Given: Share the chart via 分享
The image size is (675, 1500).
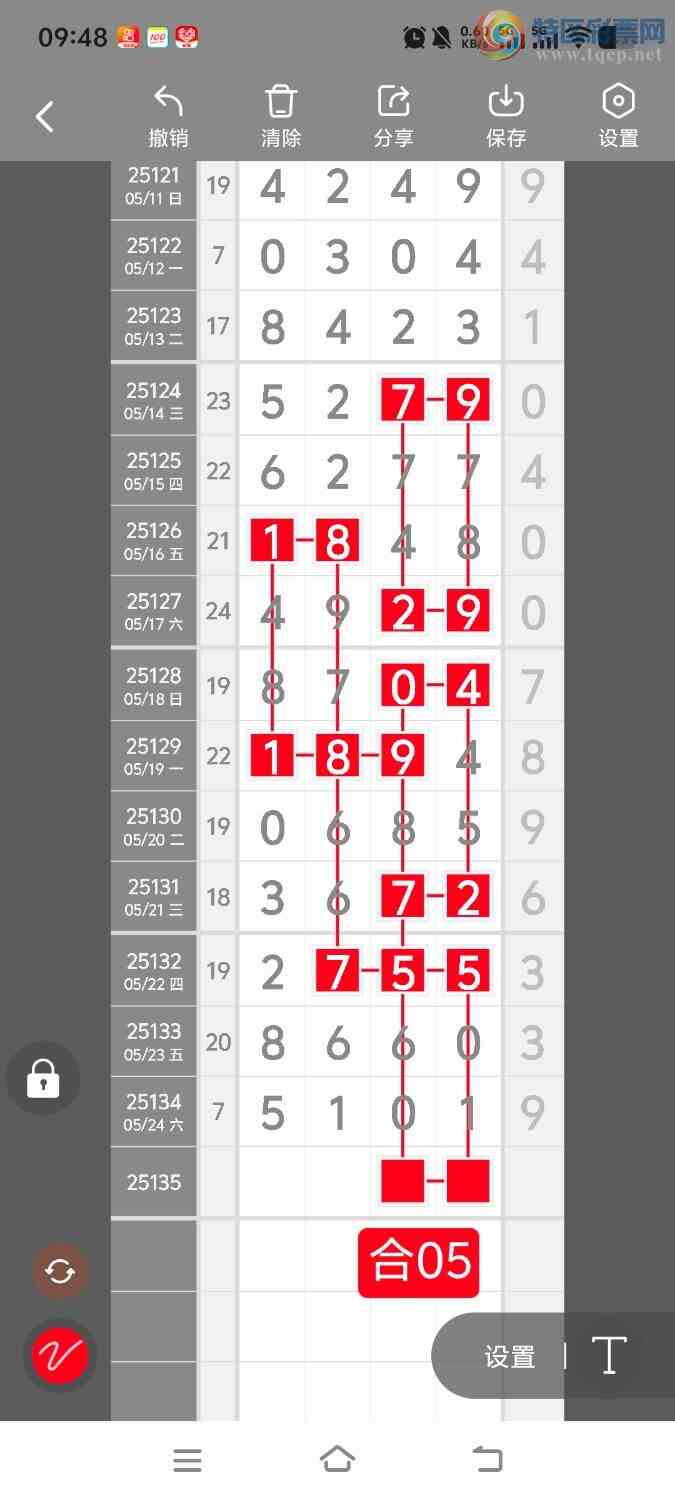Looking at the screenshot, I should tap(393, 117).
